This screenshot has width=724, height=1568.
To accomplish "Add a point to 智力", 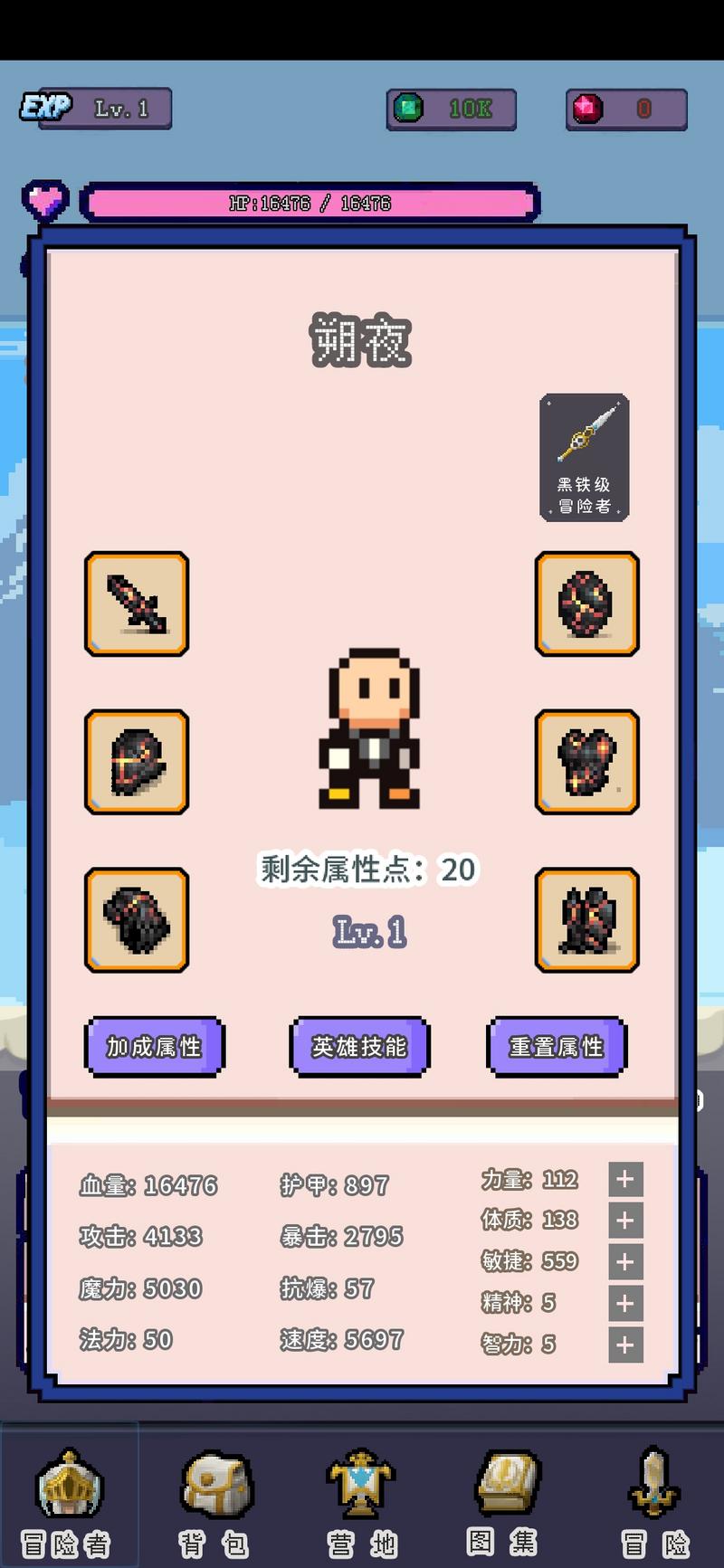I will tap(624, 1345).
